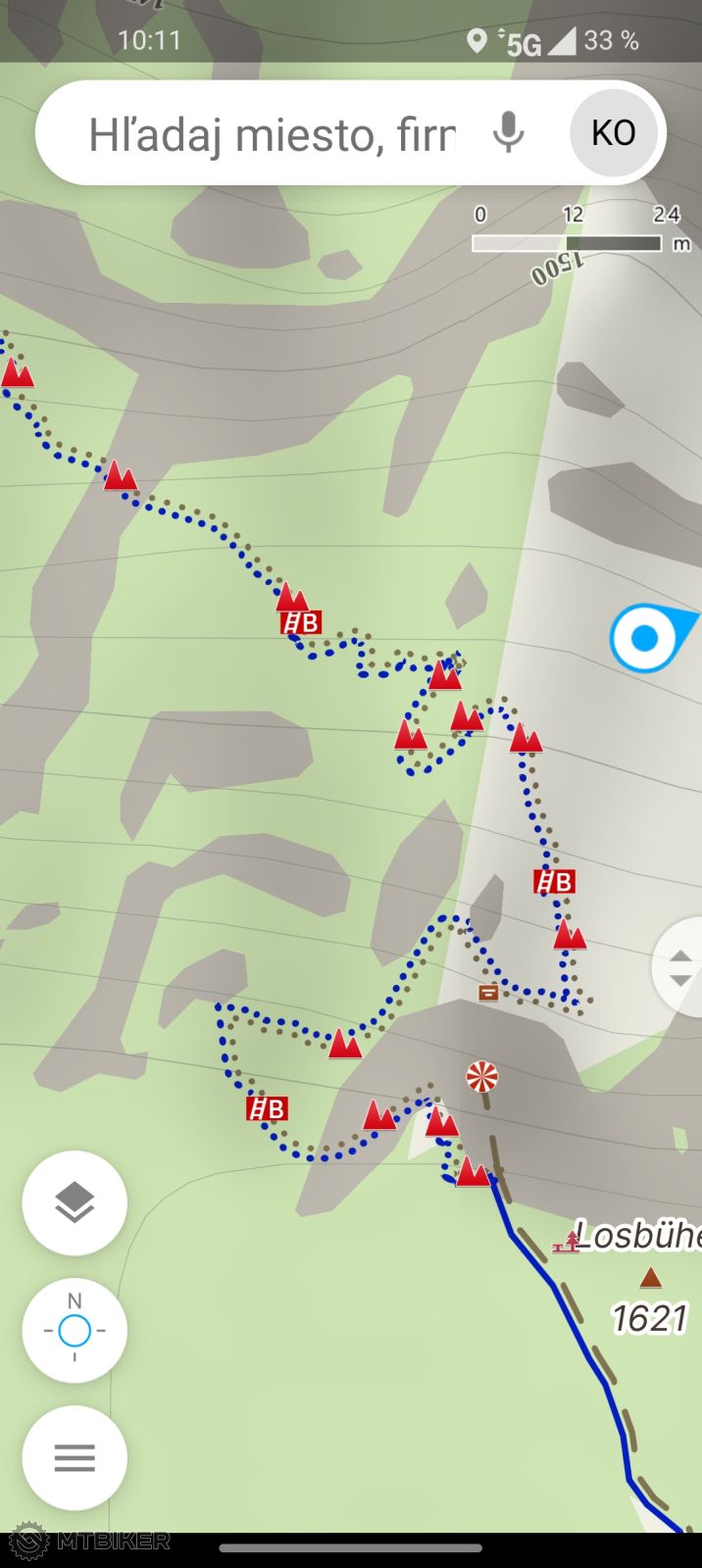Image resolution: width=702 pixels, height=1568 pixels.
Task: Select the Losbühel 1621 peak marker
Action: point(650,1278)
